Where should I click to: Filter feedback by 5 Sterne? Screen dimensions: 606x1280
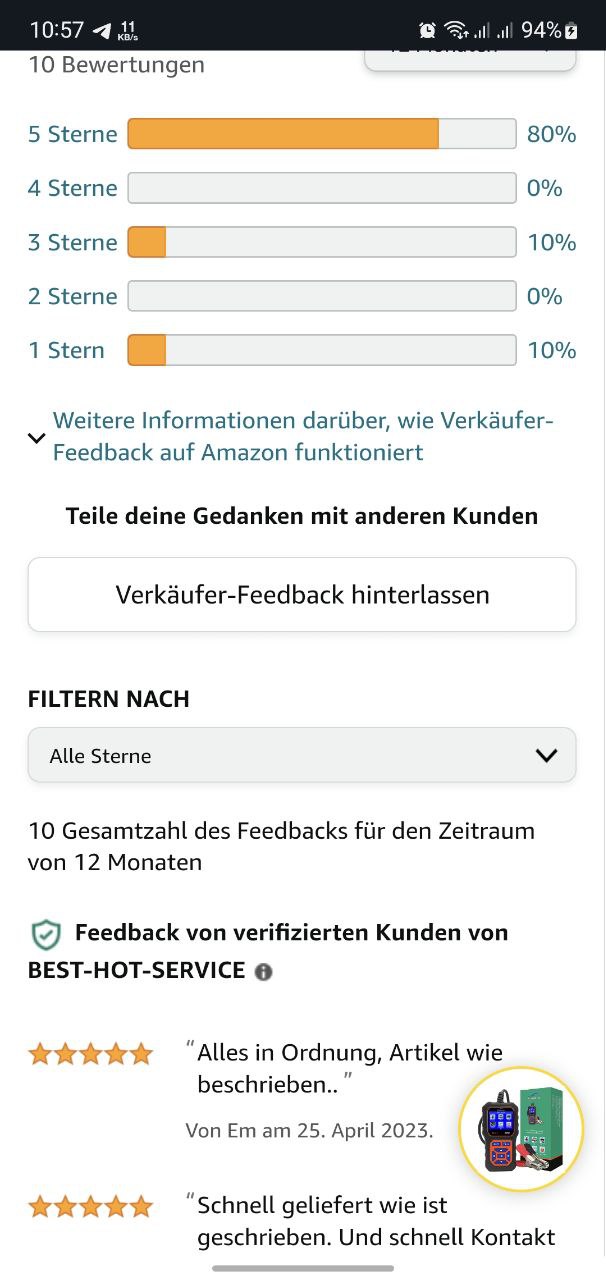[x=72, y=134]
